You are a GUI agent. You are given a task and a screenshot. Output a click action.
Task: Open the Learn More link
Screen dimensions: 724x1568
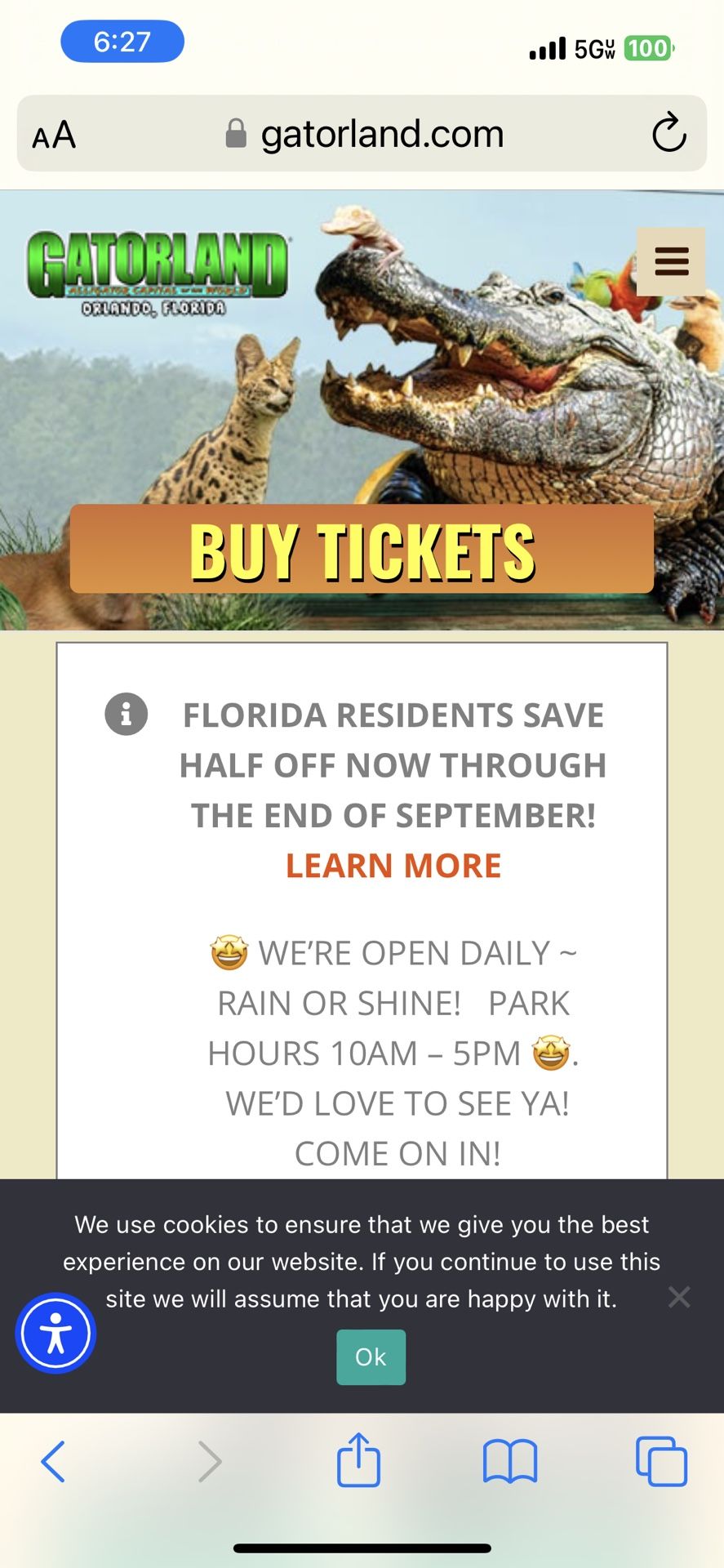(x=393, y=866)
